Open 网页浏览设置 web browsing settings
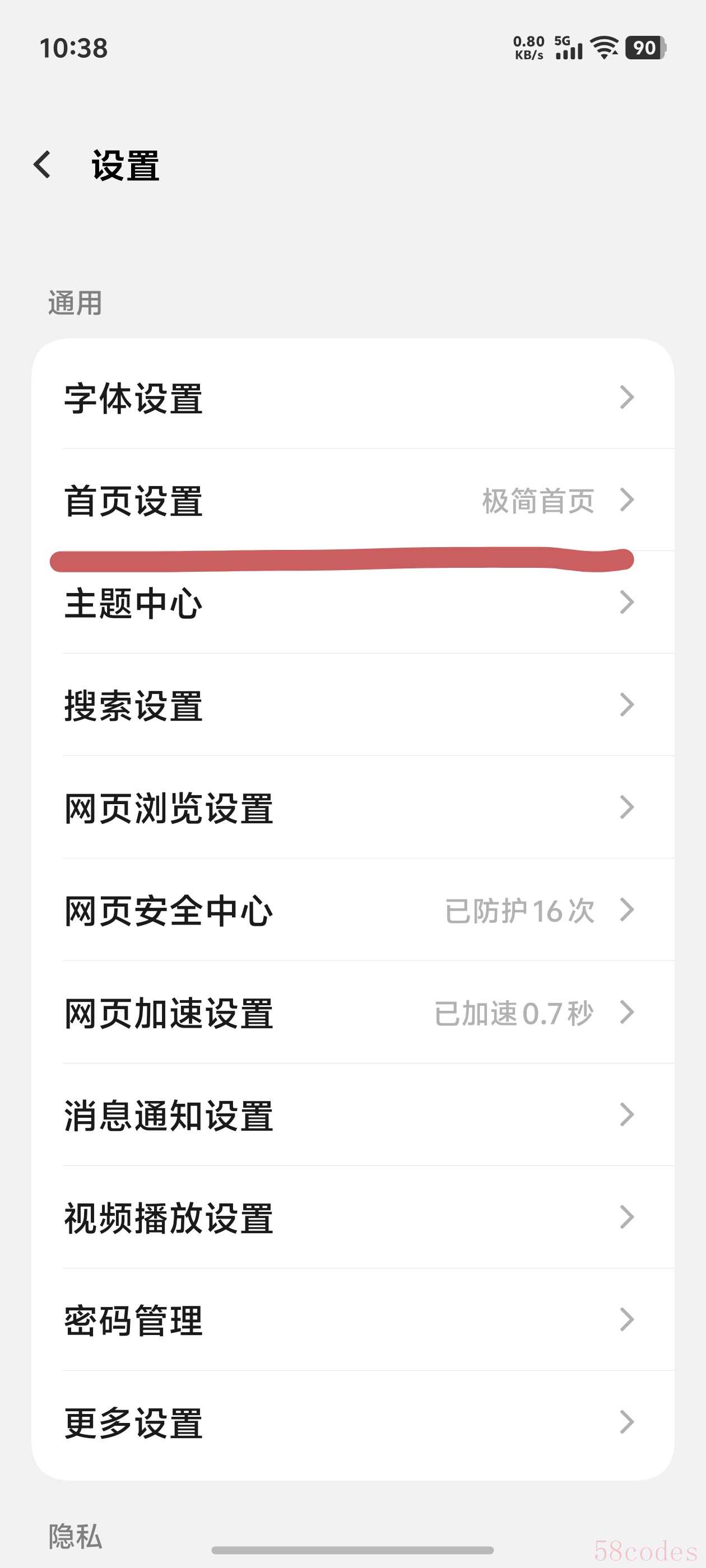The image size is (706, 1568). [352, 808]
